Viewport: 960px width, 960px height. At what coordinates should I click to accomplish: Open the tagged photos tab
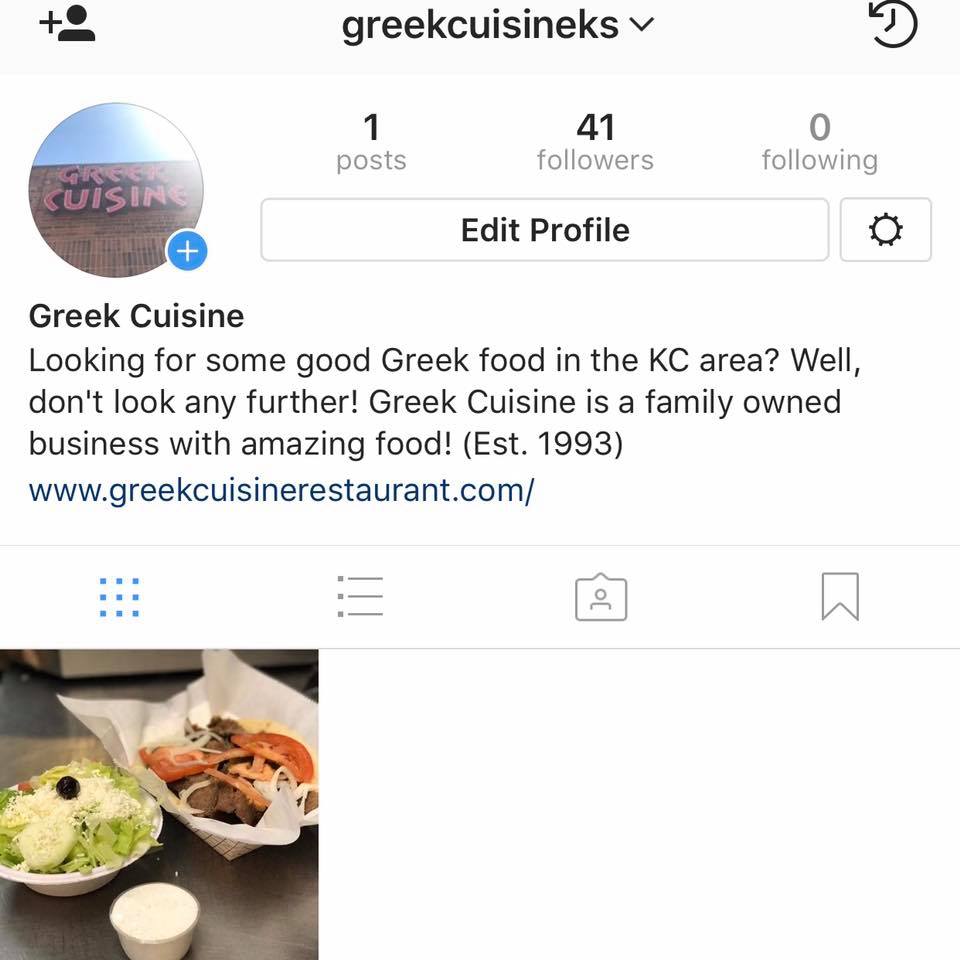[601, 597]
